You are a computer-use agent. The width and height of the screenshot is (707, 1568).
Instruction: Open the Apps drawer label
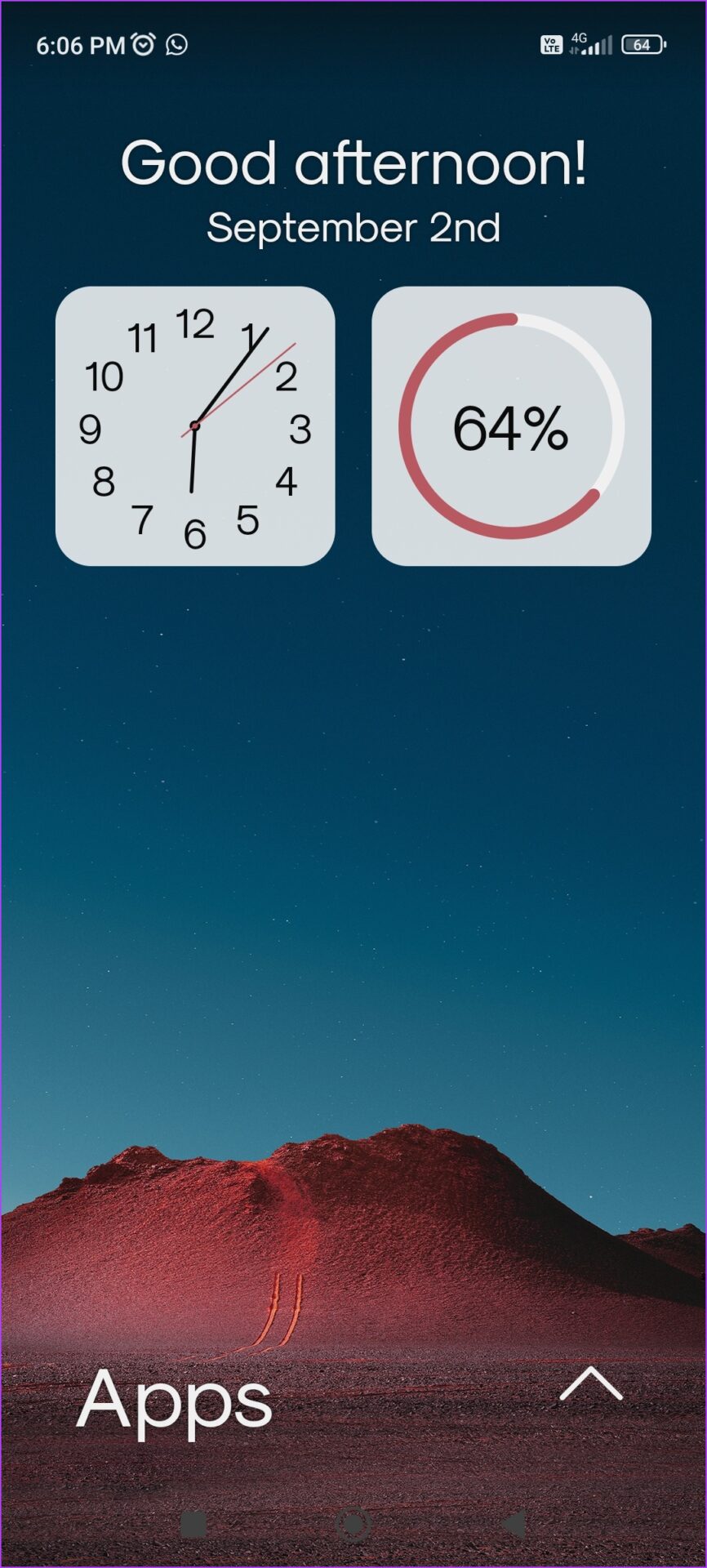(174, 1399)
